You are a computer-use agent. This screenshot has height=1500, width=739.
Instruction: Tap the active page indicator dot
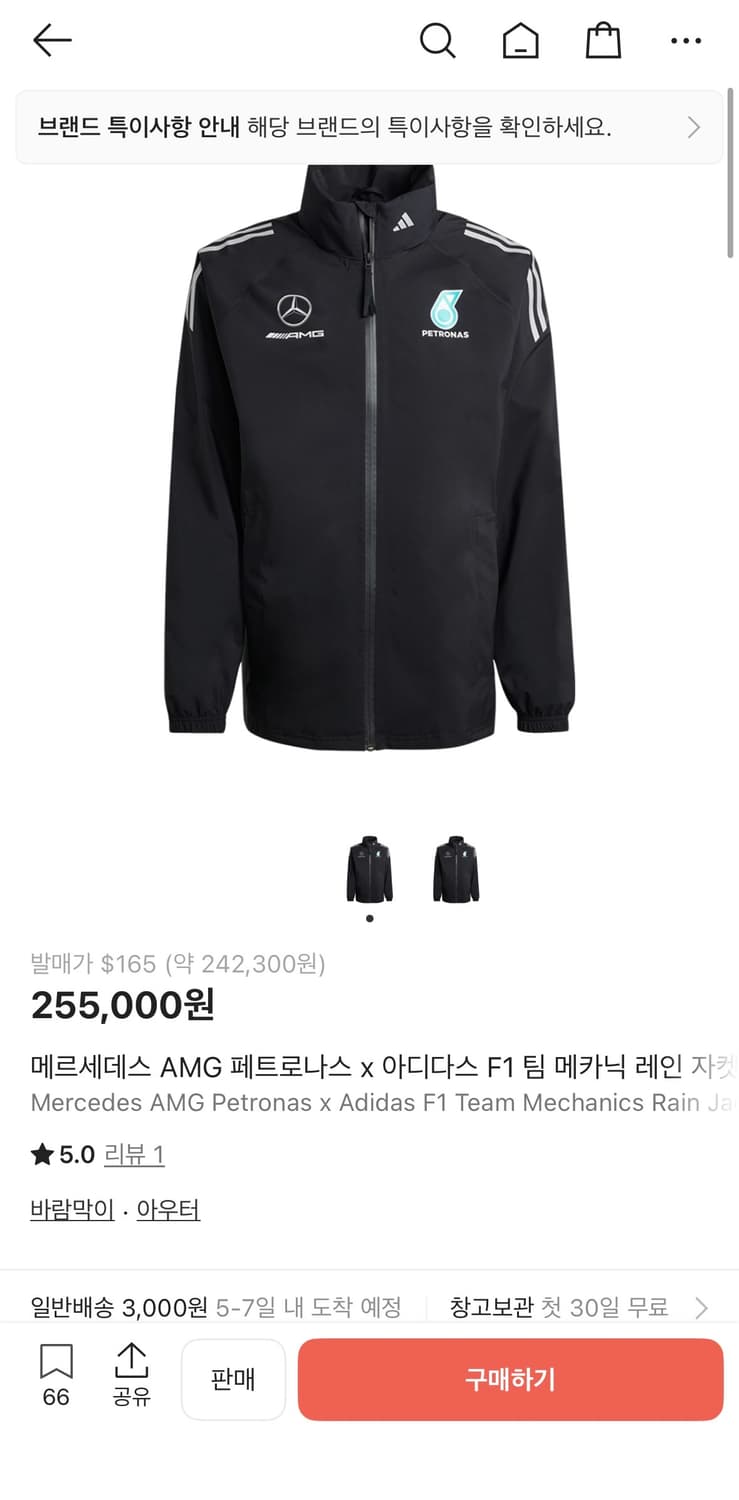tap(369, 917)
